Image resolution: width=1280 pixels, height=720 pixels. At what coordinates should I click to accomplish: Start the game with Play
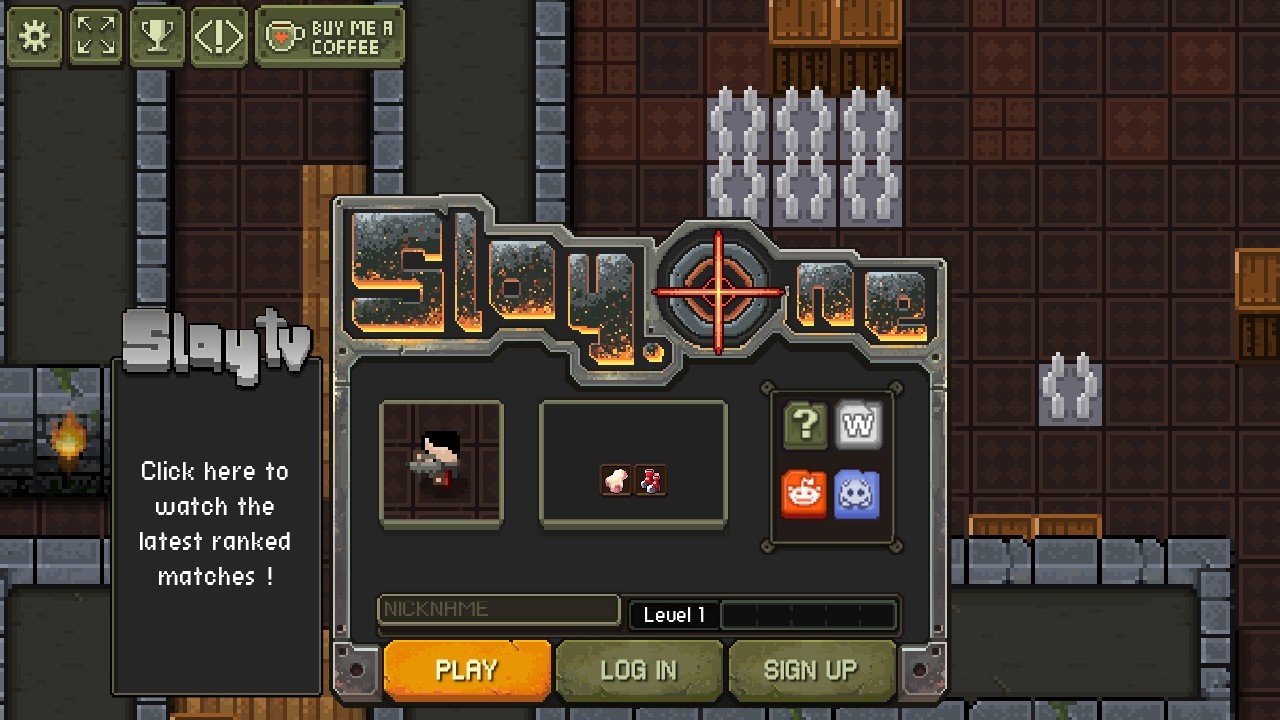pos(467,670)
